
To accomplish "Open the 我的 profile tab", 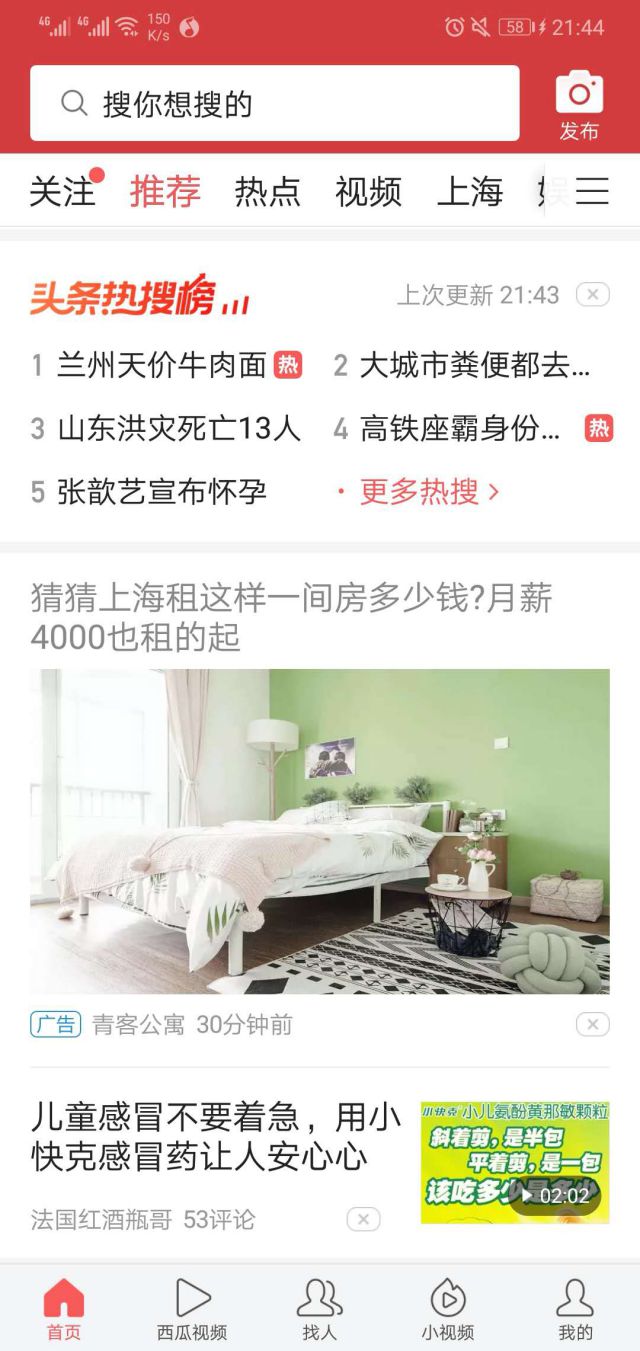I will pyautogui.click(x=575, y=1309).
